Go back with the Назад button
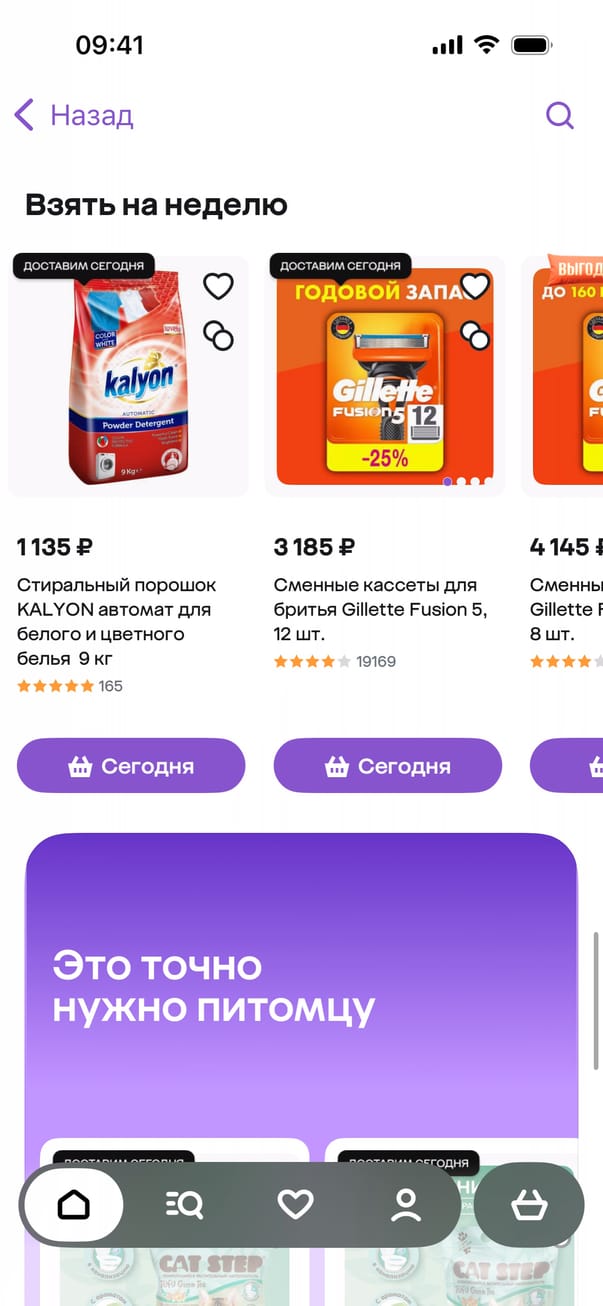The image size is (603, 1306). tap(74, 116)
